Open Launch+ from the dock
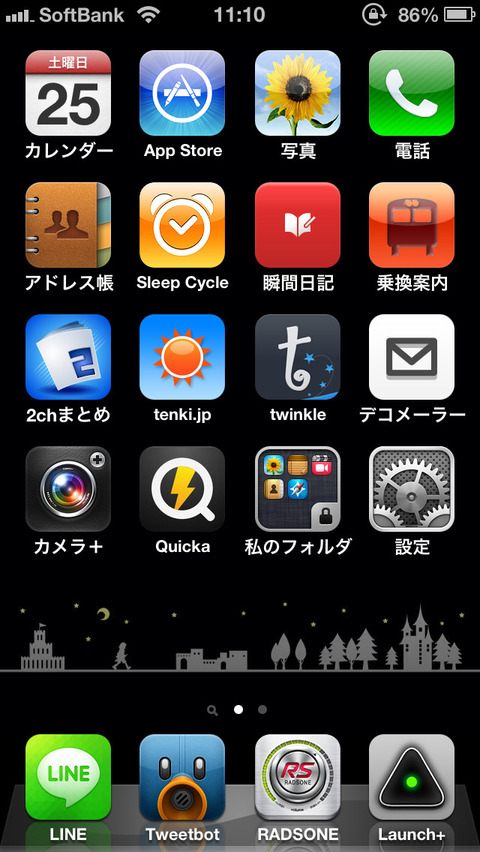 (x=412, y=777)
